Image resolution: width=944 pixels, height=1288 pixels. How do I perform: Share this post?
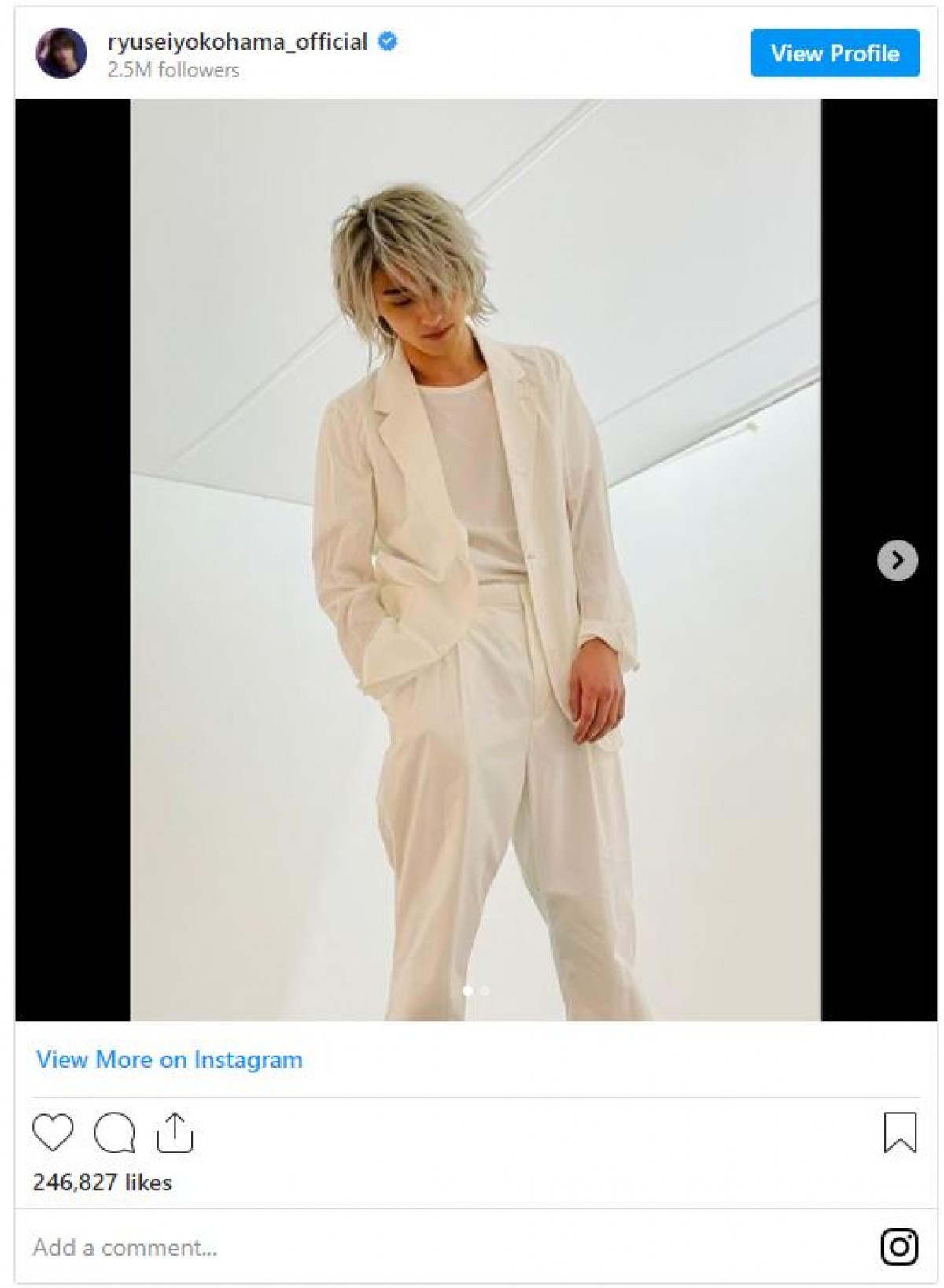tap(175, 1133)
